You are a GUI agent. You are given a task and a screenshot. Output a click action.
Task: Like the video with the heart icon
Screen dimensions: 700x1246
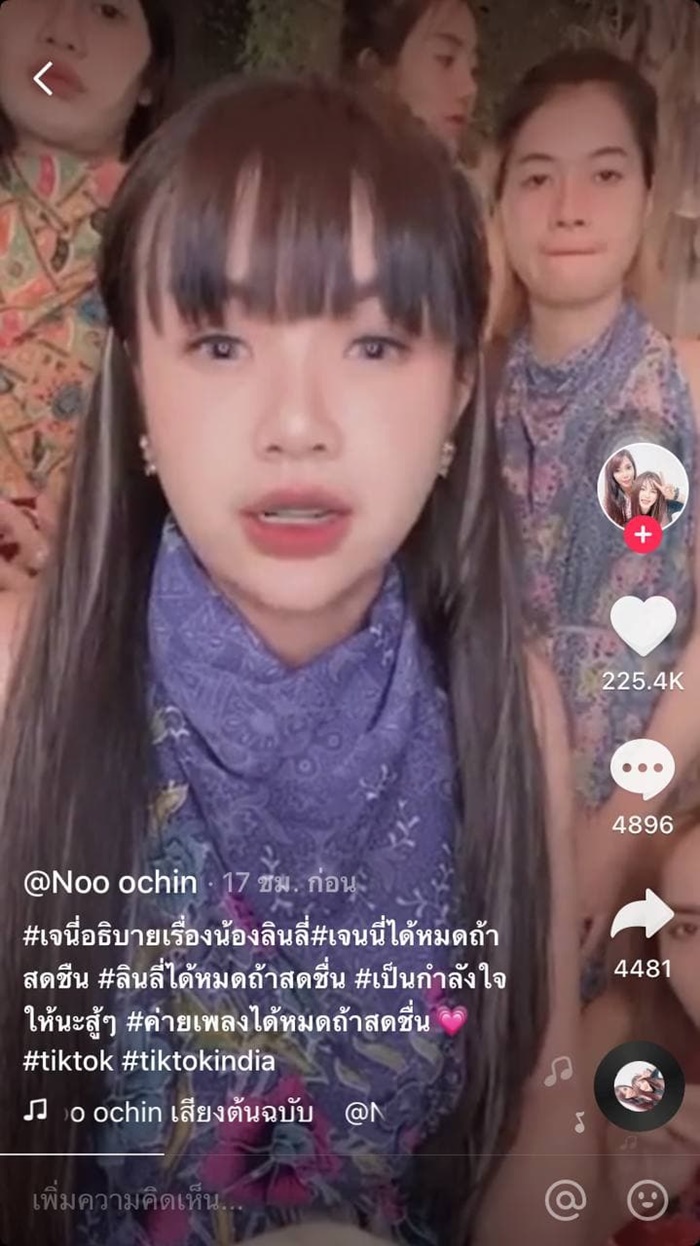pos(643,625)
